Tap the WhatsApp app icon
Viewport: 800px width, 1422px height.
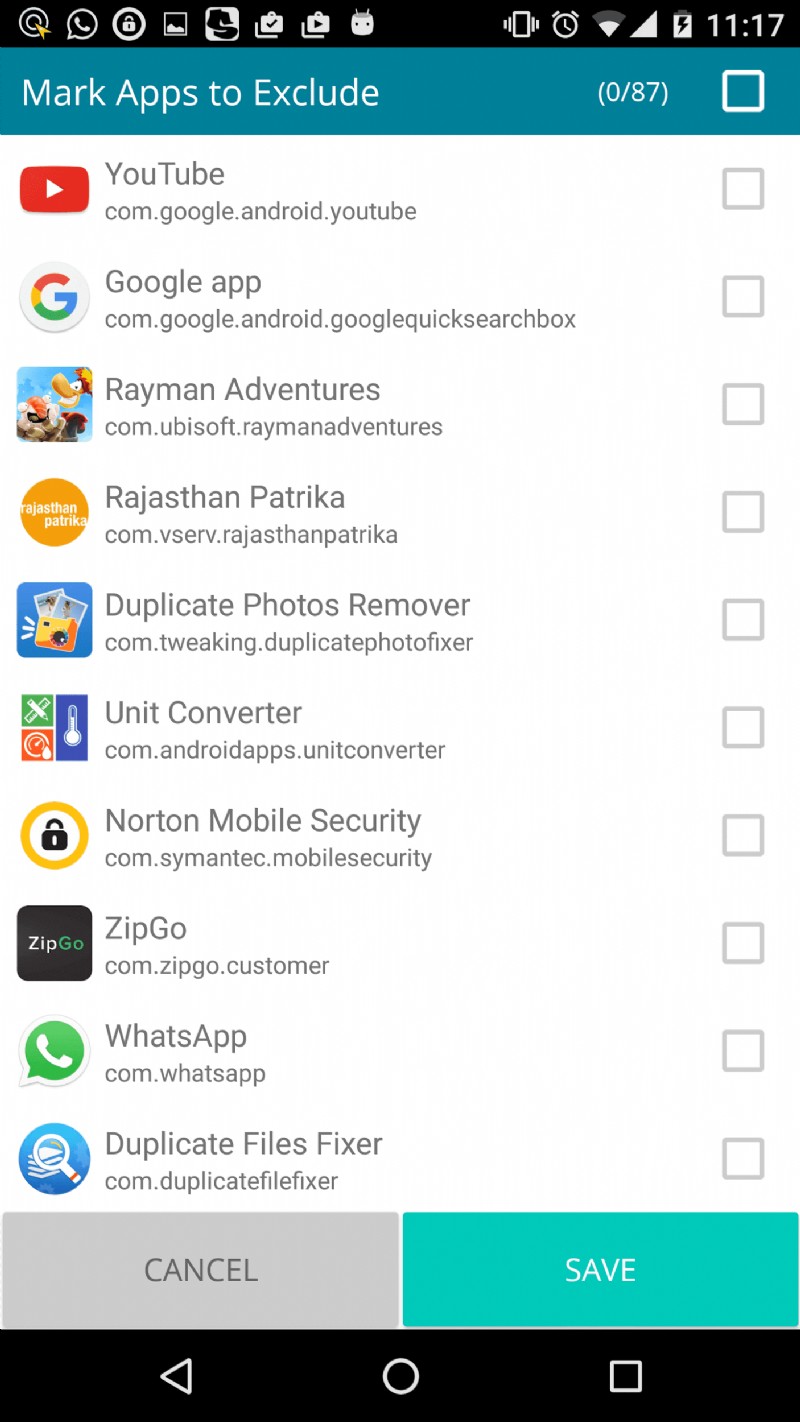coord(53,1051)
